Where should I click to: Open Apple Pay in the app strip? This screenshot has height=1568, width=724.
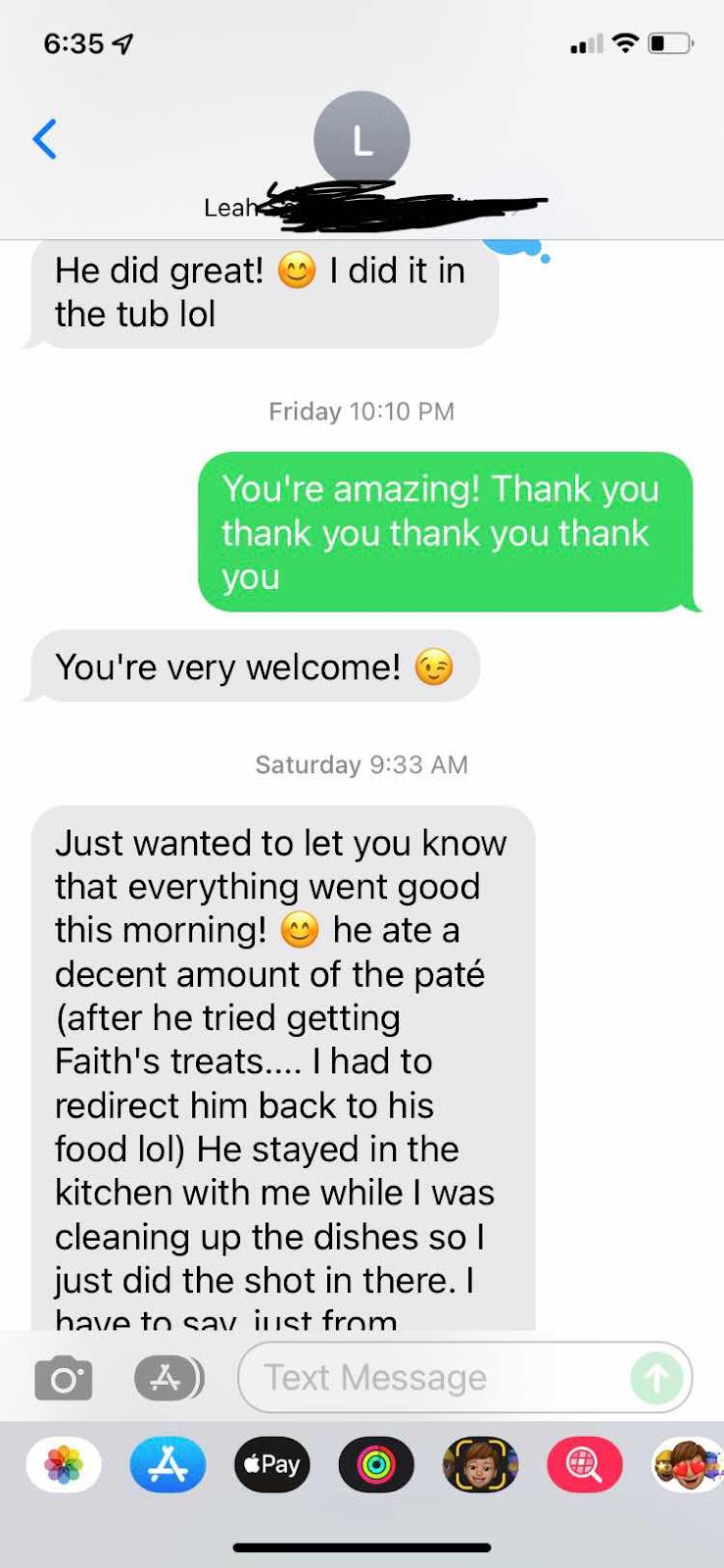point(272,1465)
